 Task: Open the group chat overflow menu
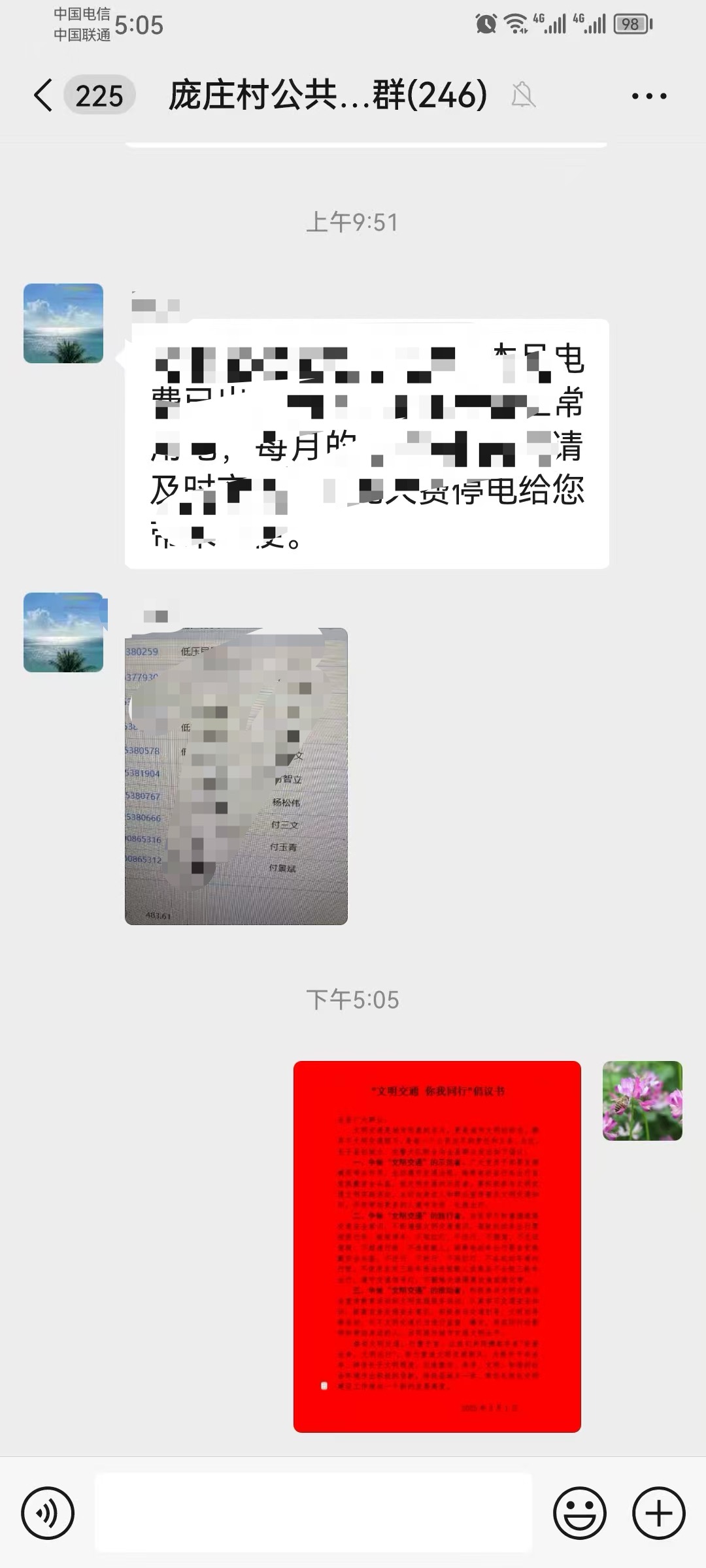pos(649,96)
